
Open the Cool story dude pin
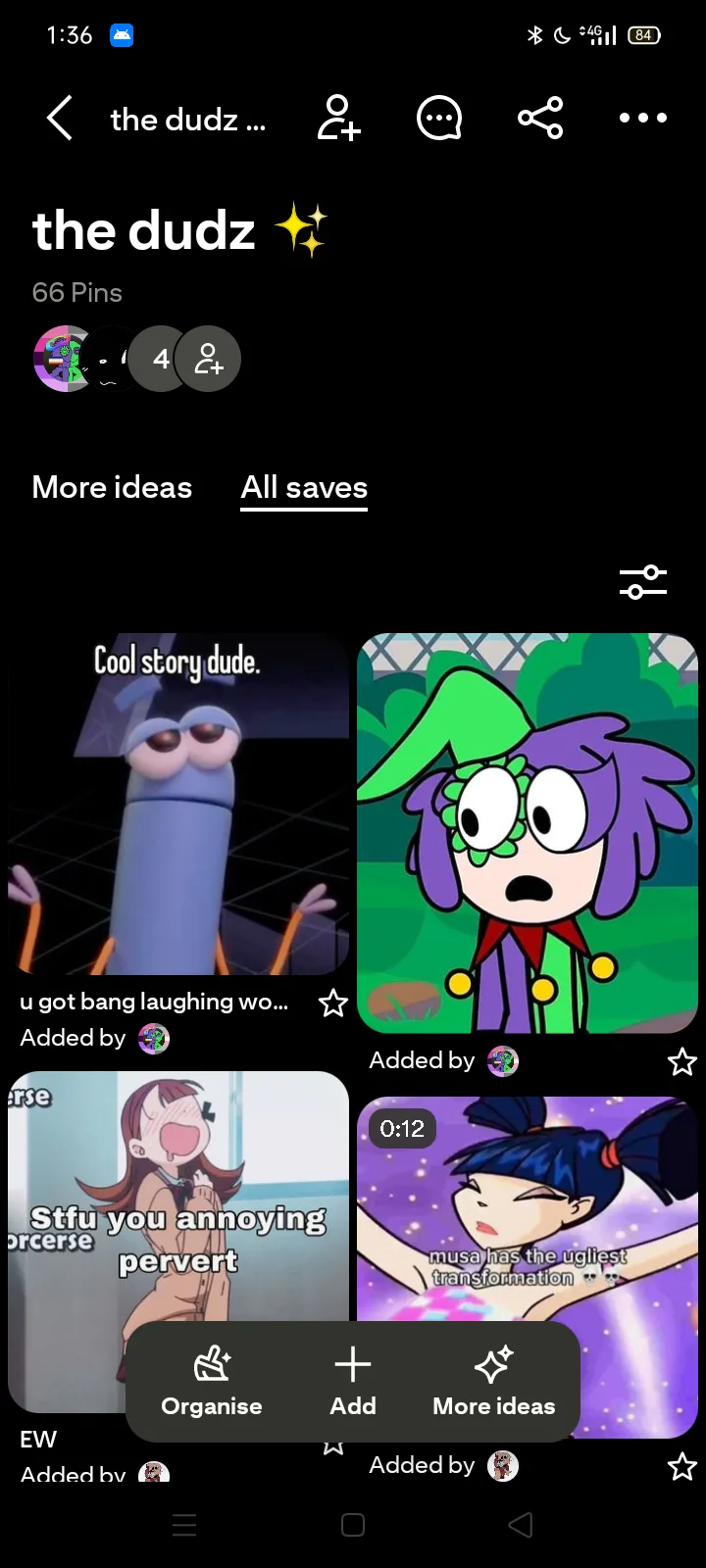point(178,804)
